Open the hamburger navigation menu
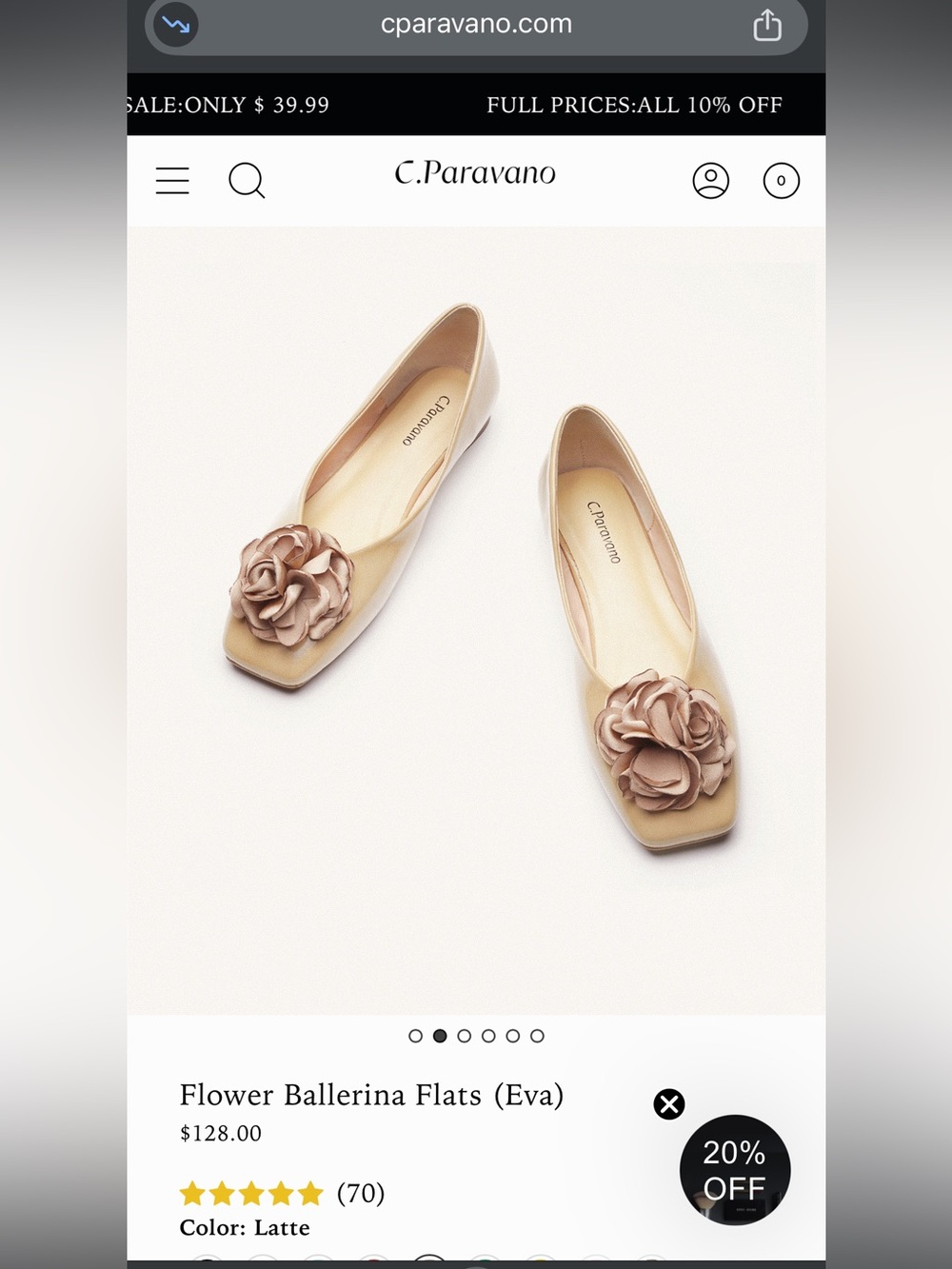 pos(172,180)
